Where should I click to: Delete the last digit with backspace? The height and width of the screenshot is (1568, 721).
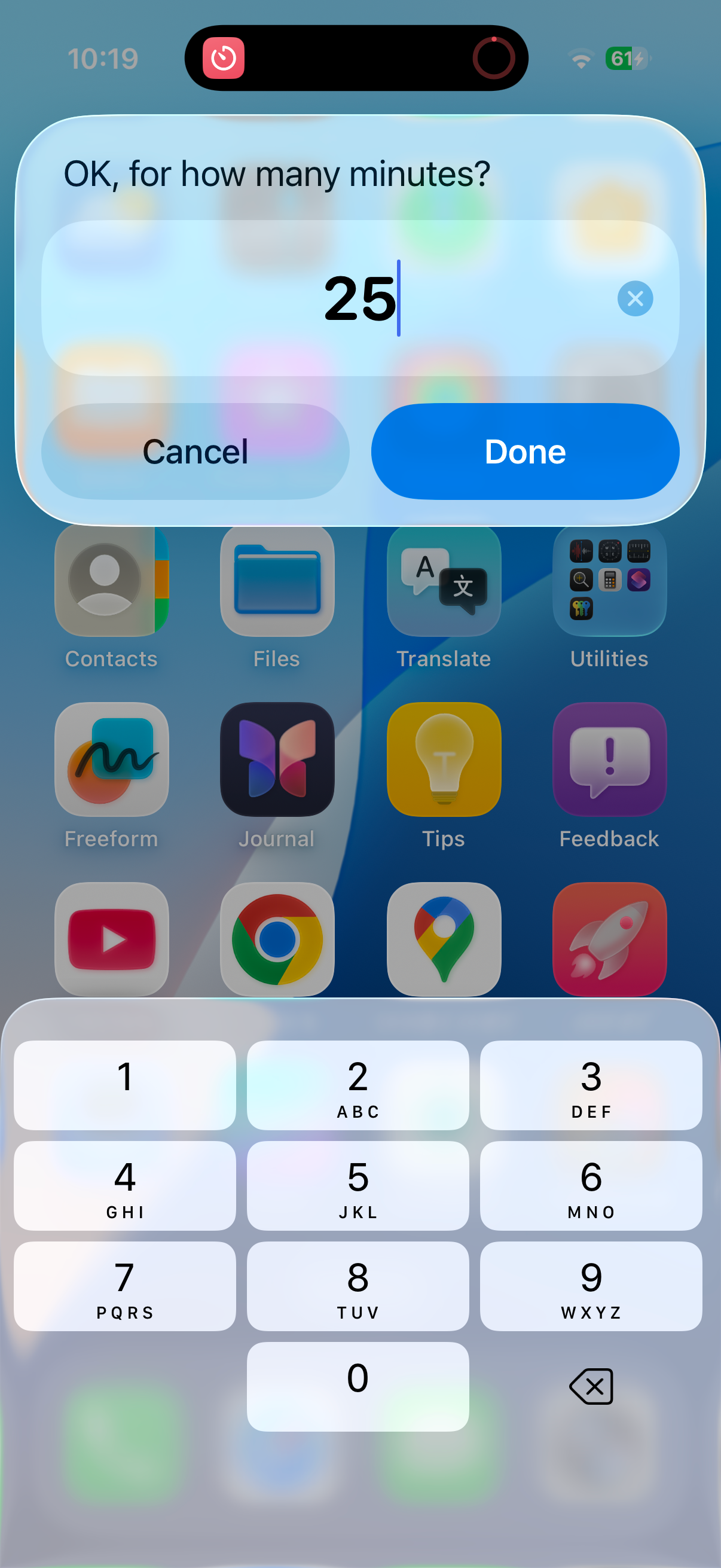pyautogui.click(x=591, y=1386)
